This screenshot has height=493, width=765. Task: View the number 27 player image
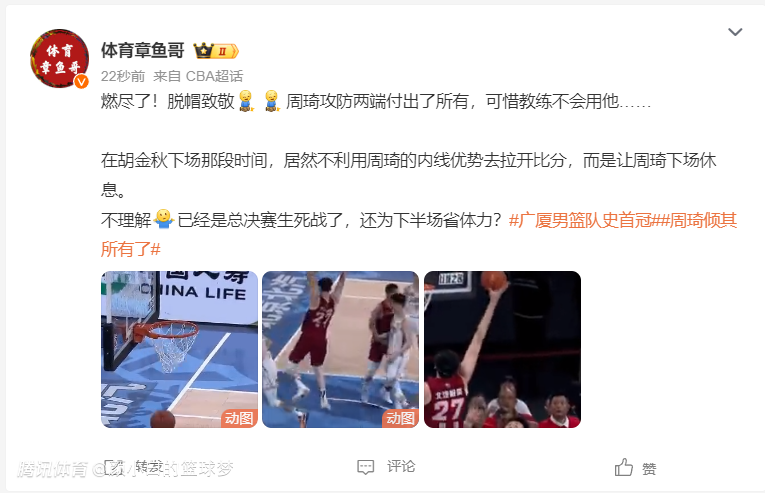click(502, 349)
